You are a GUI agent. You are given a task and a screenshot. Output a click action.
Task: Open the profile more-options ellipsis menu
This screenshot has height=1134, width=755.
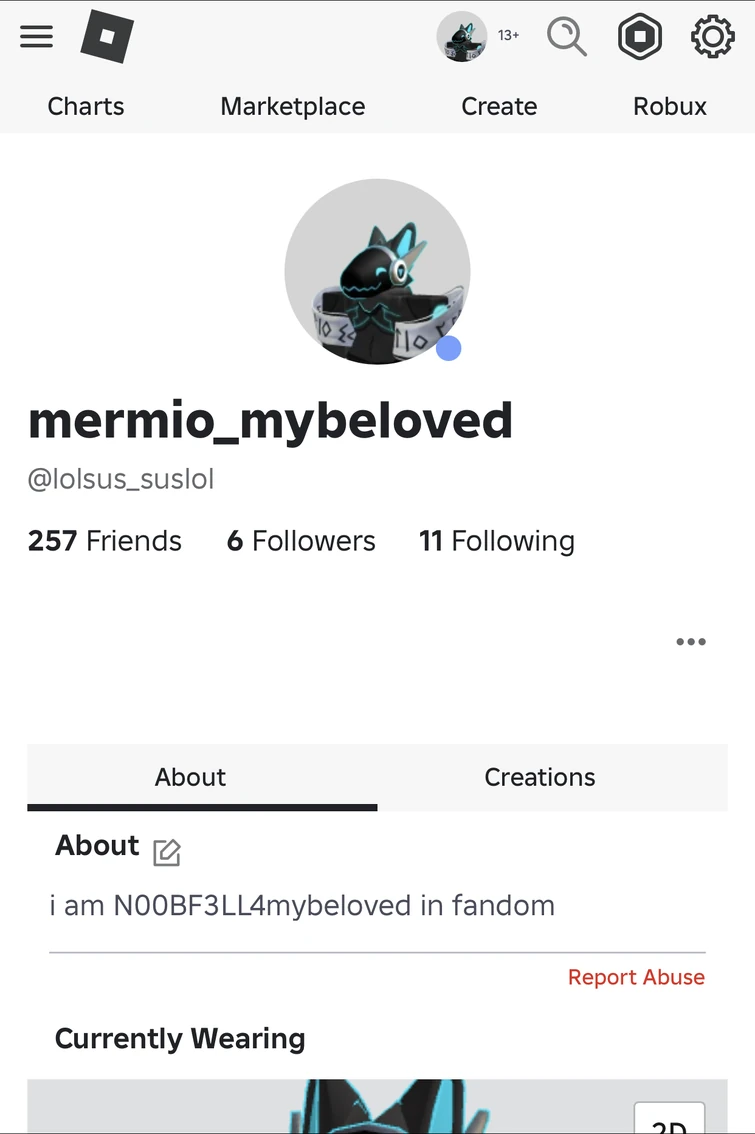coord(690,641)
